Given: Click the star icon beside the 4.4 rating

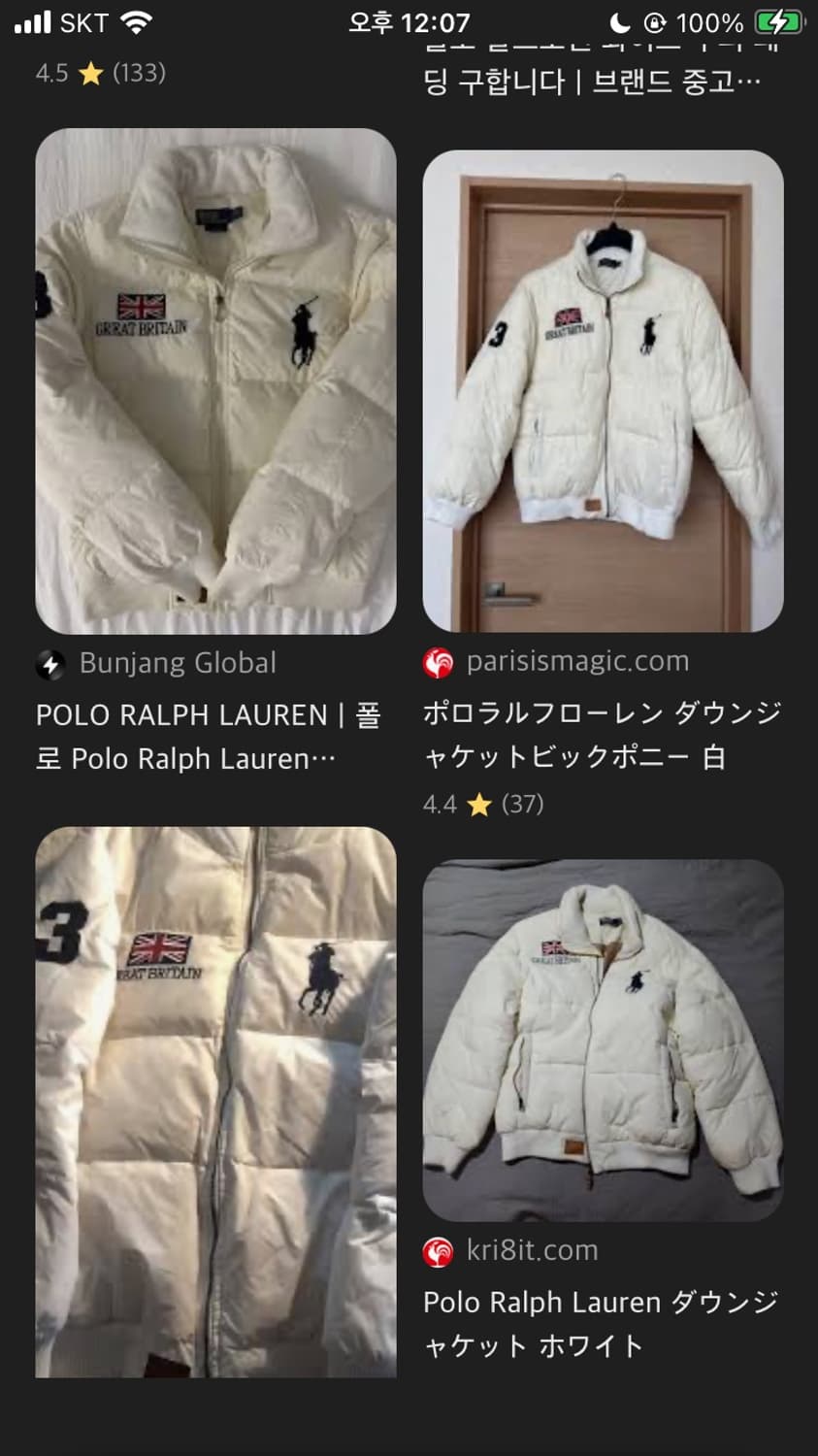Looking at the screenshot, I should pos(477,805).
